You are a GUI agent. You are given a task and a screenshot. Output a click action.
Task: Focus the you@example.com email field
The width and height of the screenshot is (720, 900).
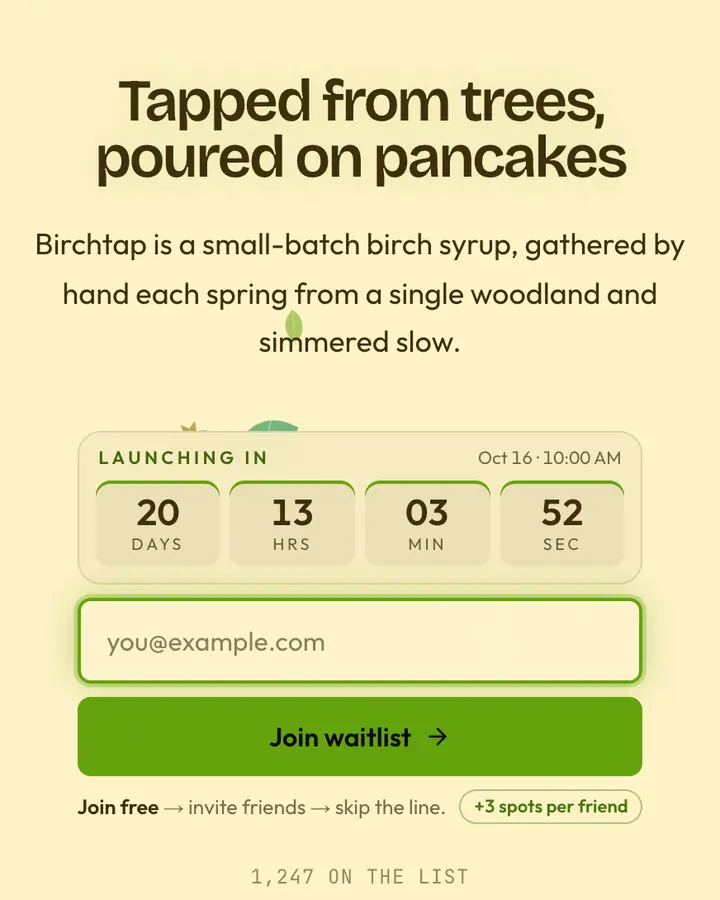point(360,641)
